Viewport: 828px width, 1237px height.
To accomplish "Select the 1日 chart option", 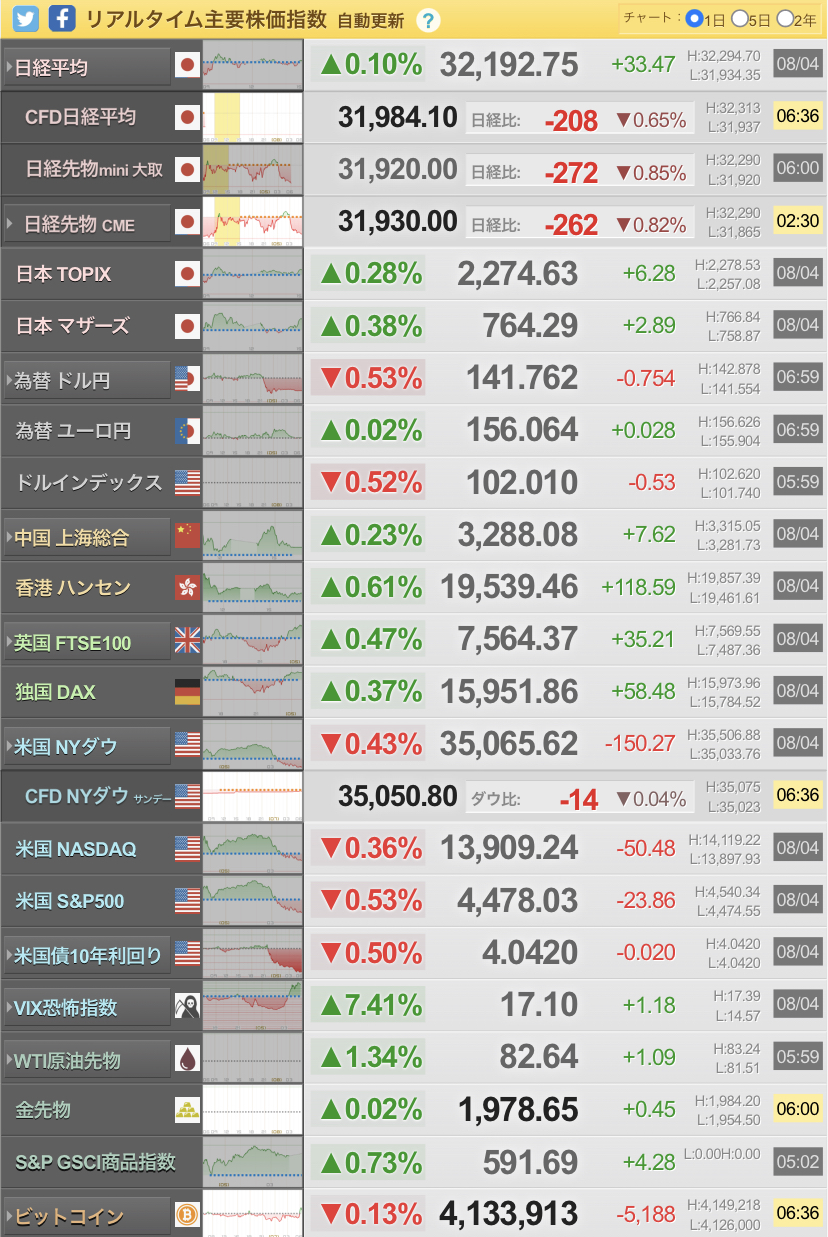I will [x=694, y=18].
